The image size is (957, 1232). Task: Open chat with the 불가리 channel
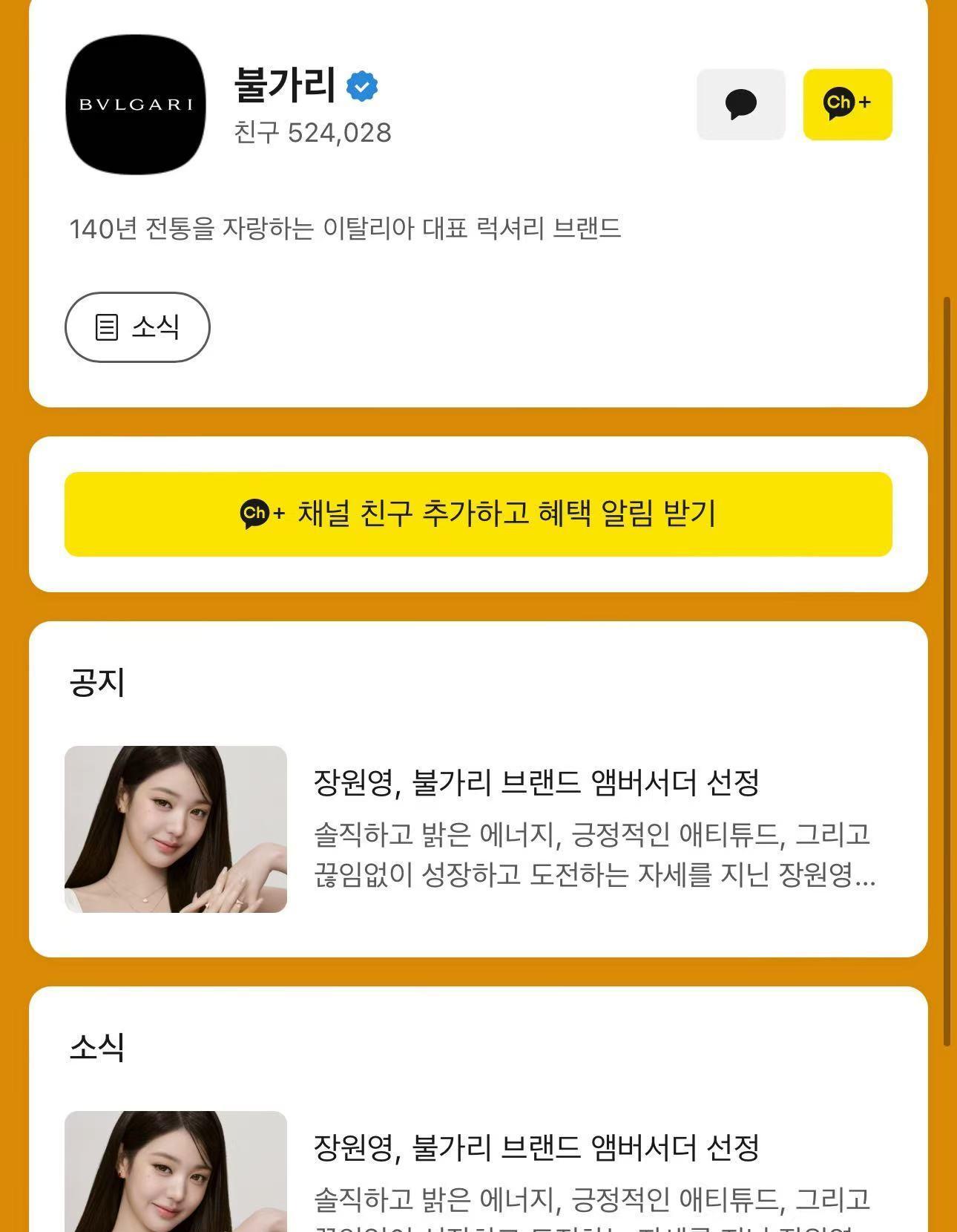click(x=740, y=105)
